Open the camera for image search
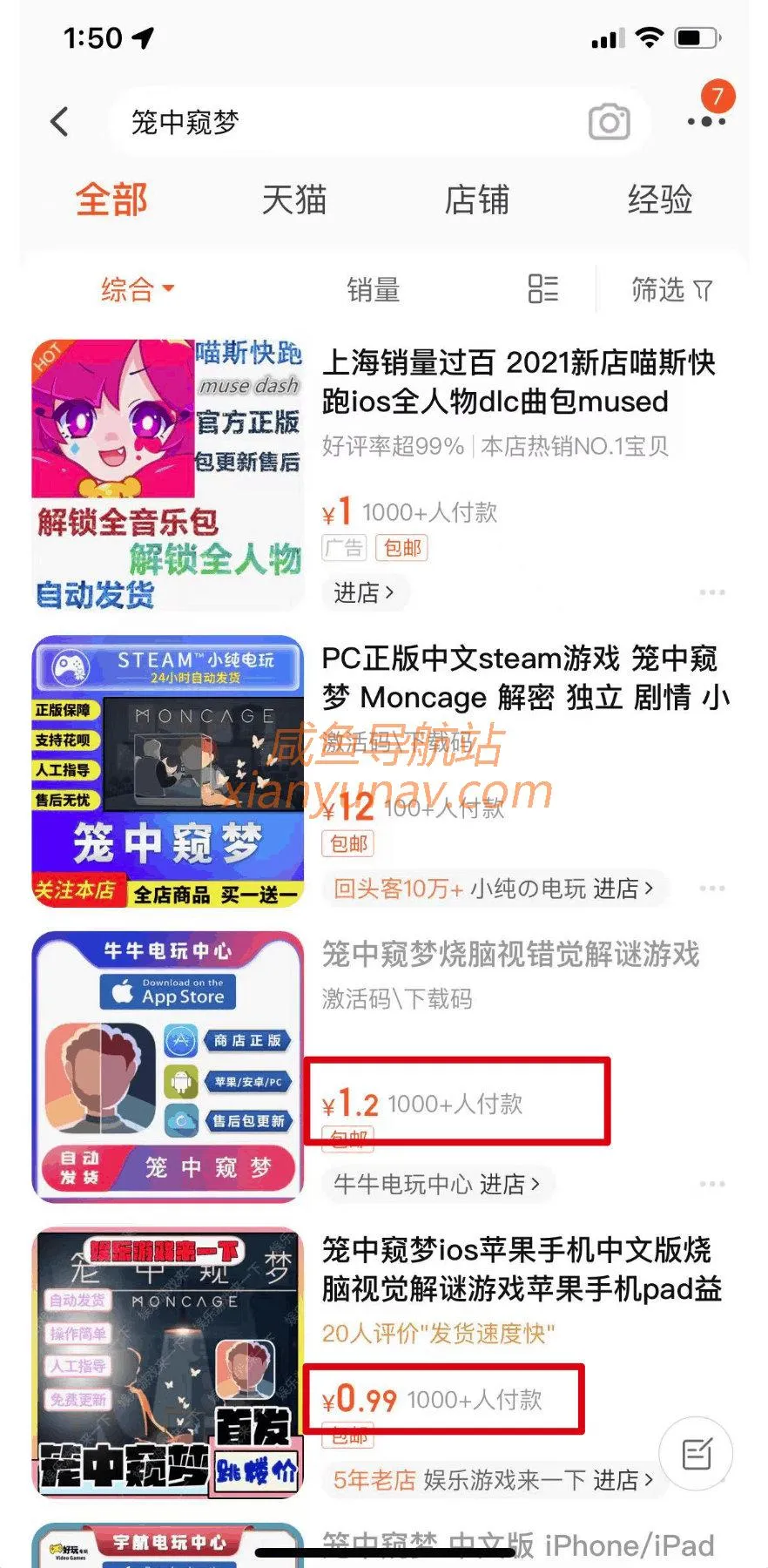The height and width of the screenshot is (1568, 768). point(609,121)
